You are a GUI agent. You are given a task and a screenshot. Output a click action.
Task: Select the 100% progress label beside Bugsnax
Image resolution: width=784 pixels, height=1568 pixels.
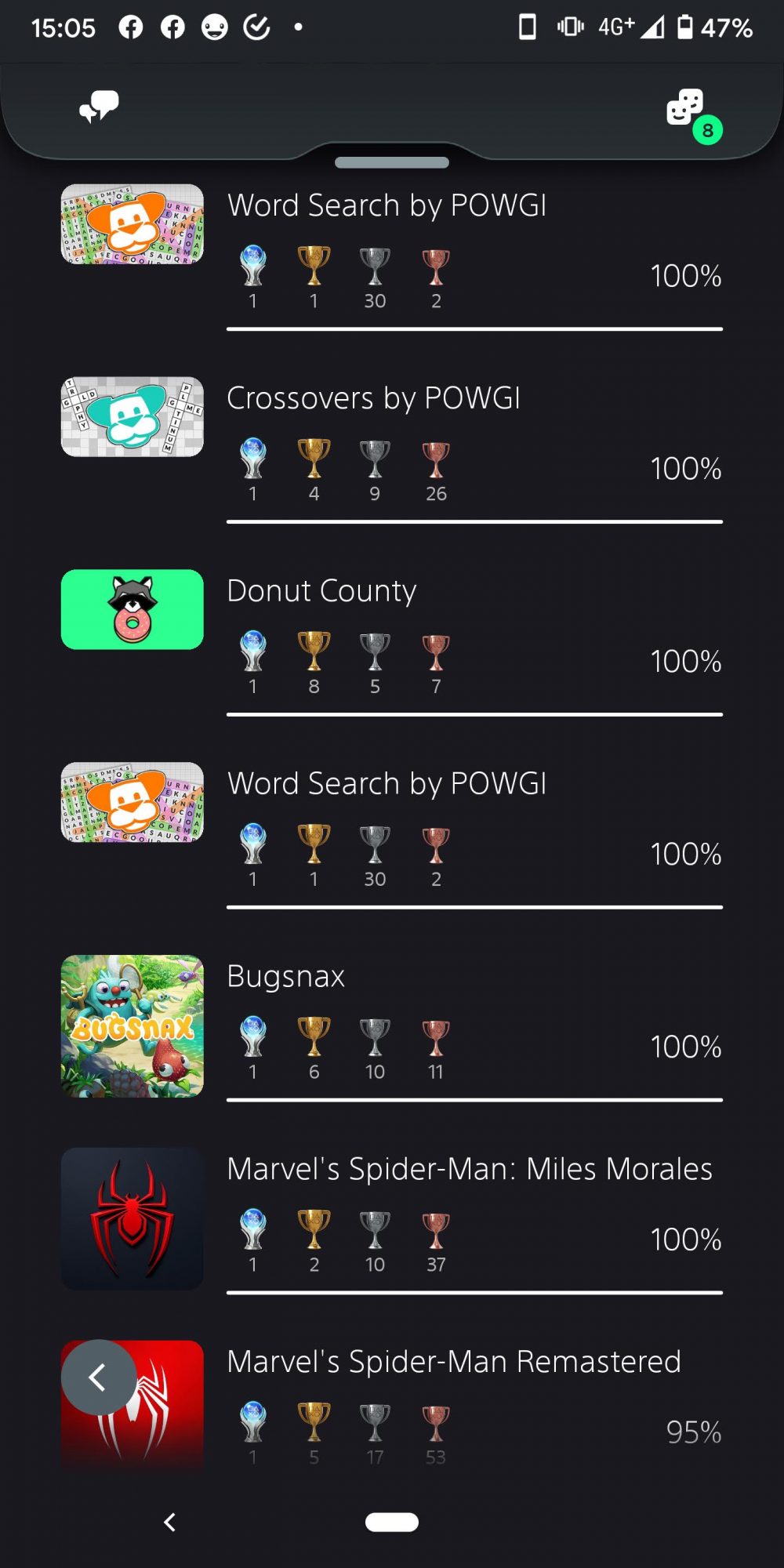pyautogui.click(x=685, y=1047)
